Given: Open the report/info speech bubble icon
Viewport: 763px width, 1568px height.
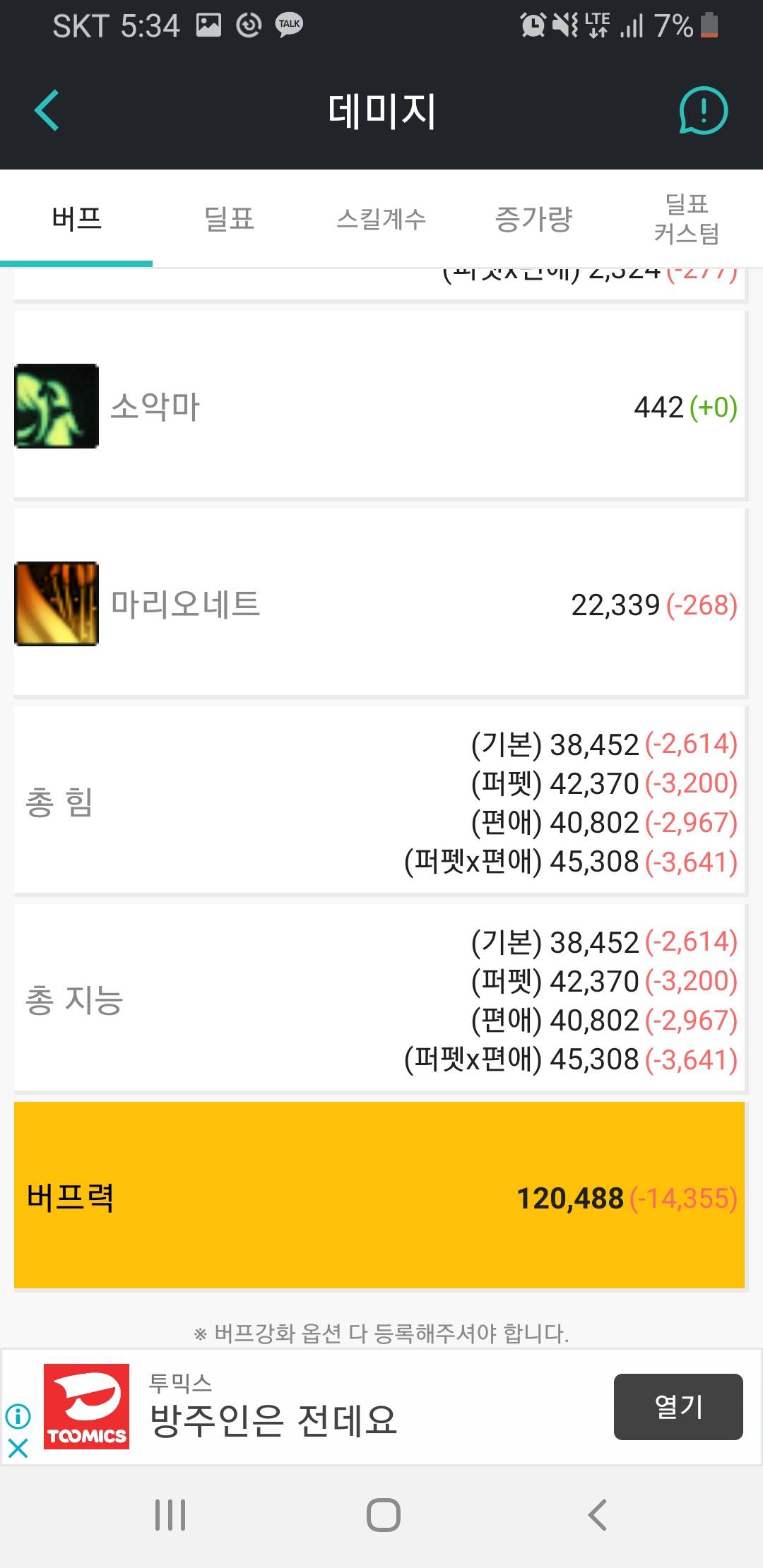Looking at the screenshot, I should [x=703, y=111].
